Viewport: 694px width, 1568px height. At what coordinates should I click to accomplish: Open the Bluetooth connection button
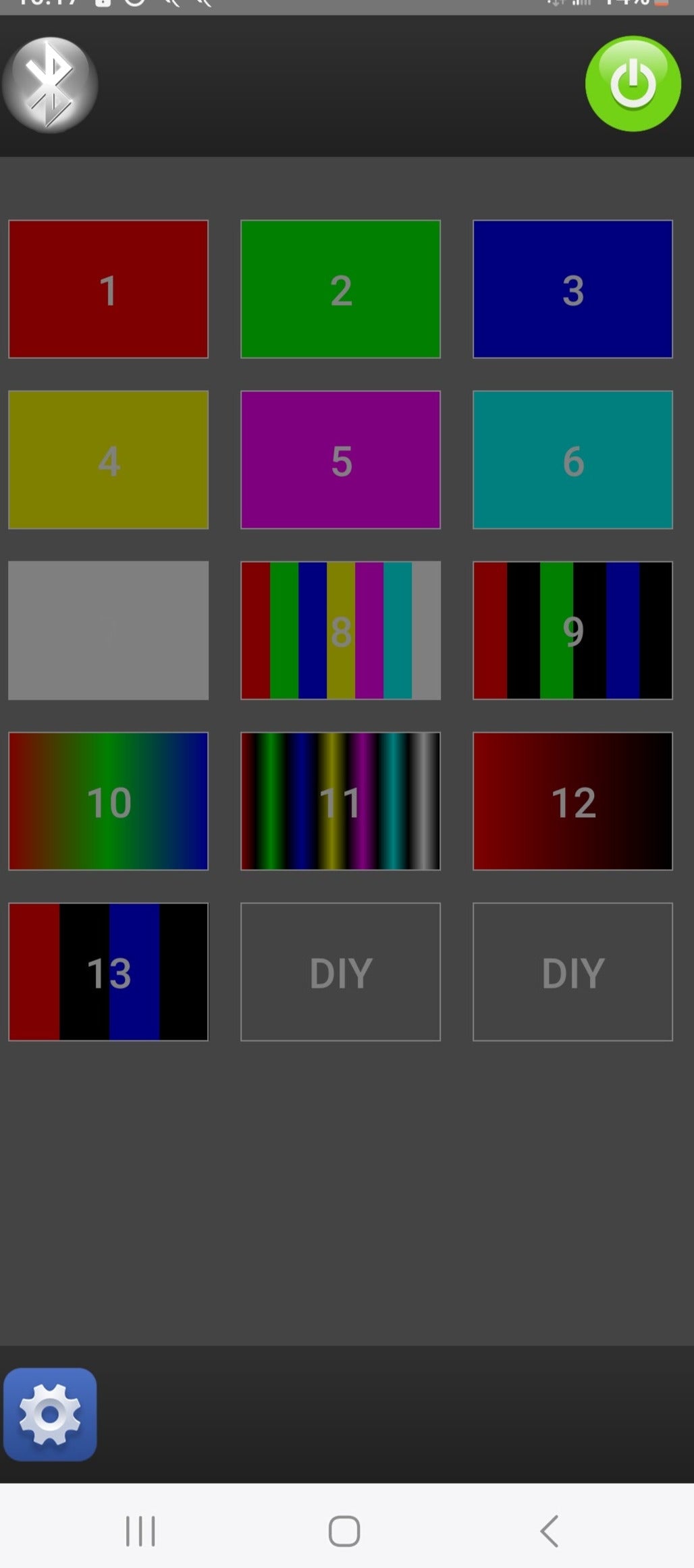click(x=50, y=85)
